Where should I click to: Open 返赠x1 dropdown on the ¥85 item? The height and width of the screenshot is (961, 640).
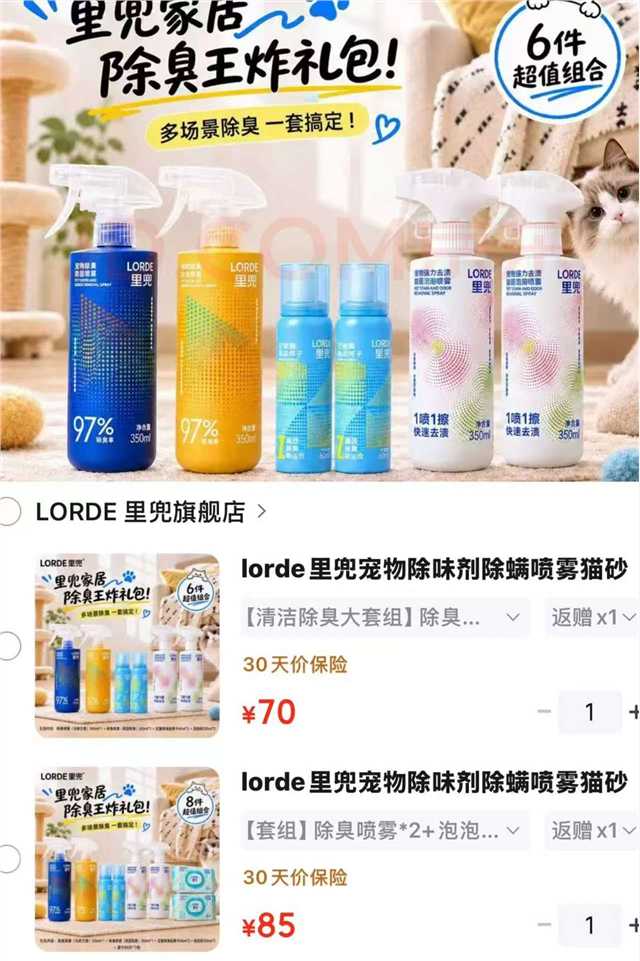tap(592, 830)
